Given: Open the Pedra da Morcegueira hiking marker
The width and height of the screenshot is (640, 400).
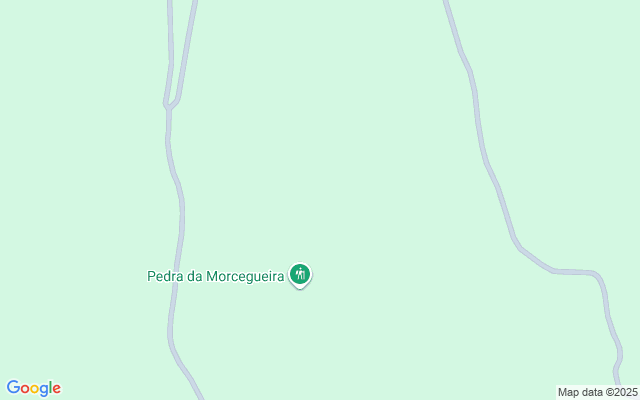Looking at the screenshot, I should (300, 275).
